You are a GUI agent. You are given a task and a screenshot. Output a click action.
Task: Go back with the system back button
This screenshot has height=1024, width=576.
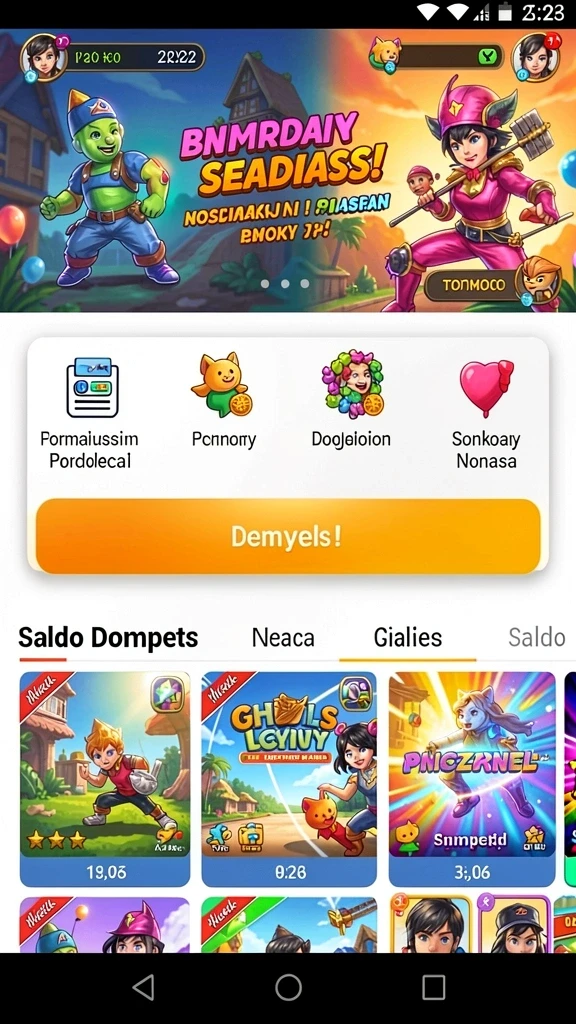[144, 987]
